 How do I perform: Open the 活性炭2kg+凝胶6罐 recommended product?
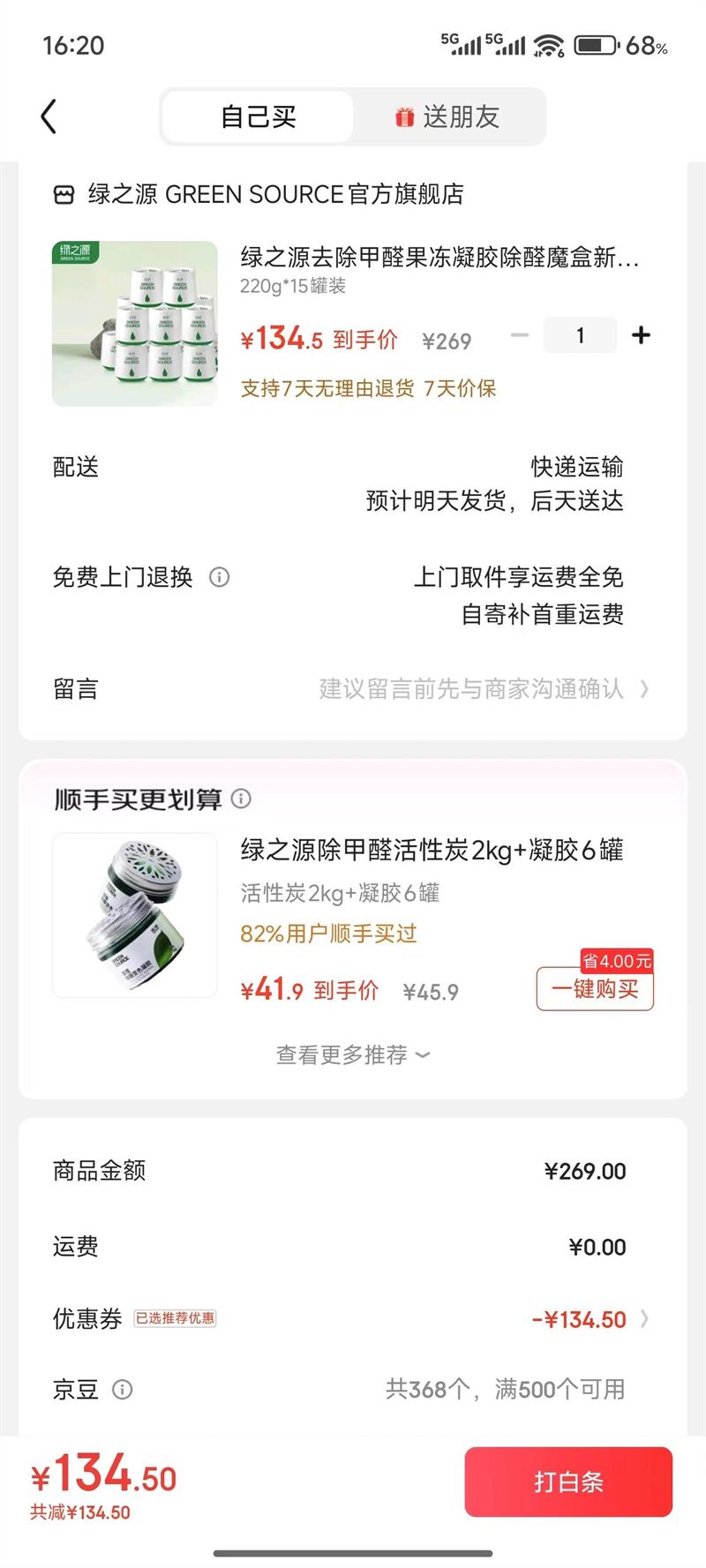point(135,915)
